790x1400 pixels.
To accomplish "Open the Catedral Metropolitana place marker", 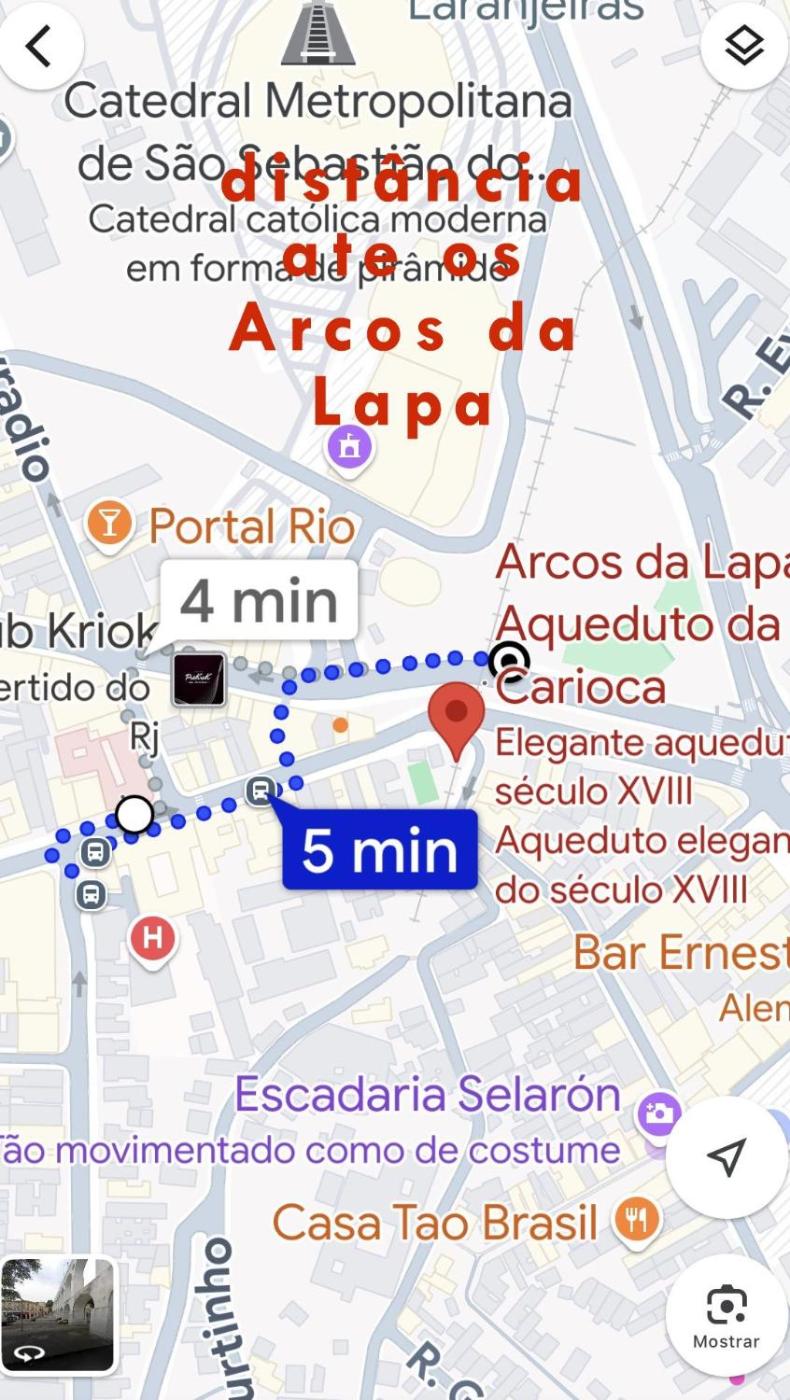I will (x=318, y=35).
